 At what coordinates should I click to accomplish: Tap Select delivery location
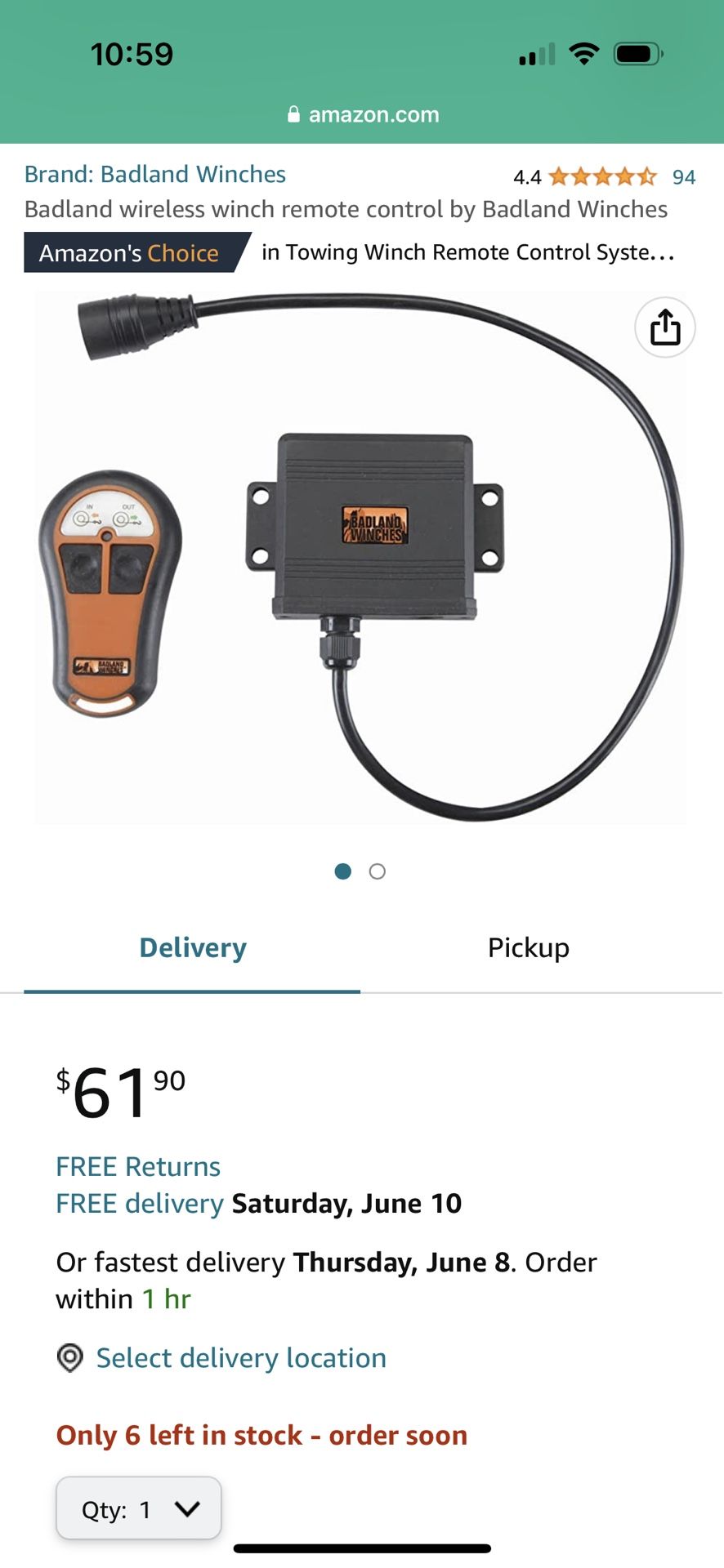(x=240, y=1358)
